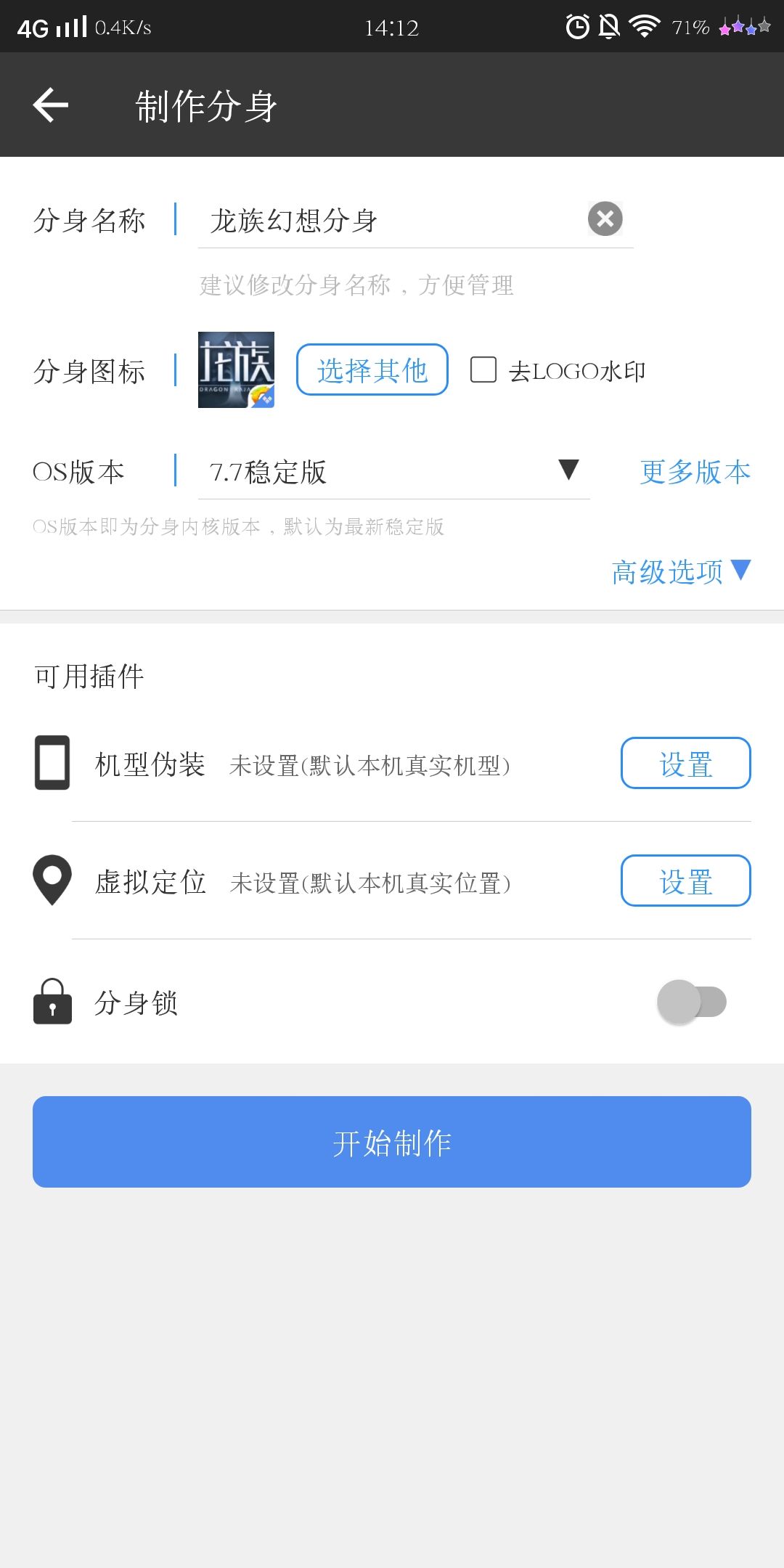
Task: Open 设置 for 机型伪装
Action: tap(685, 764)
